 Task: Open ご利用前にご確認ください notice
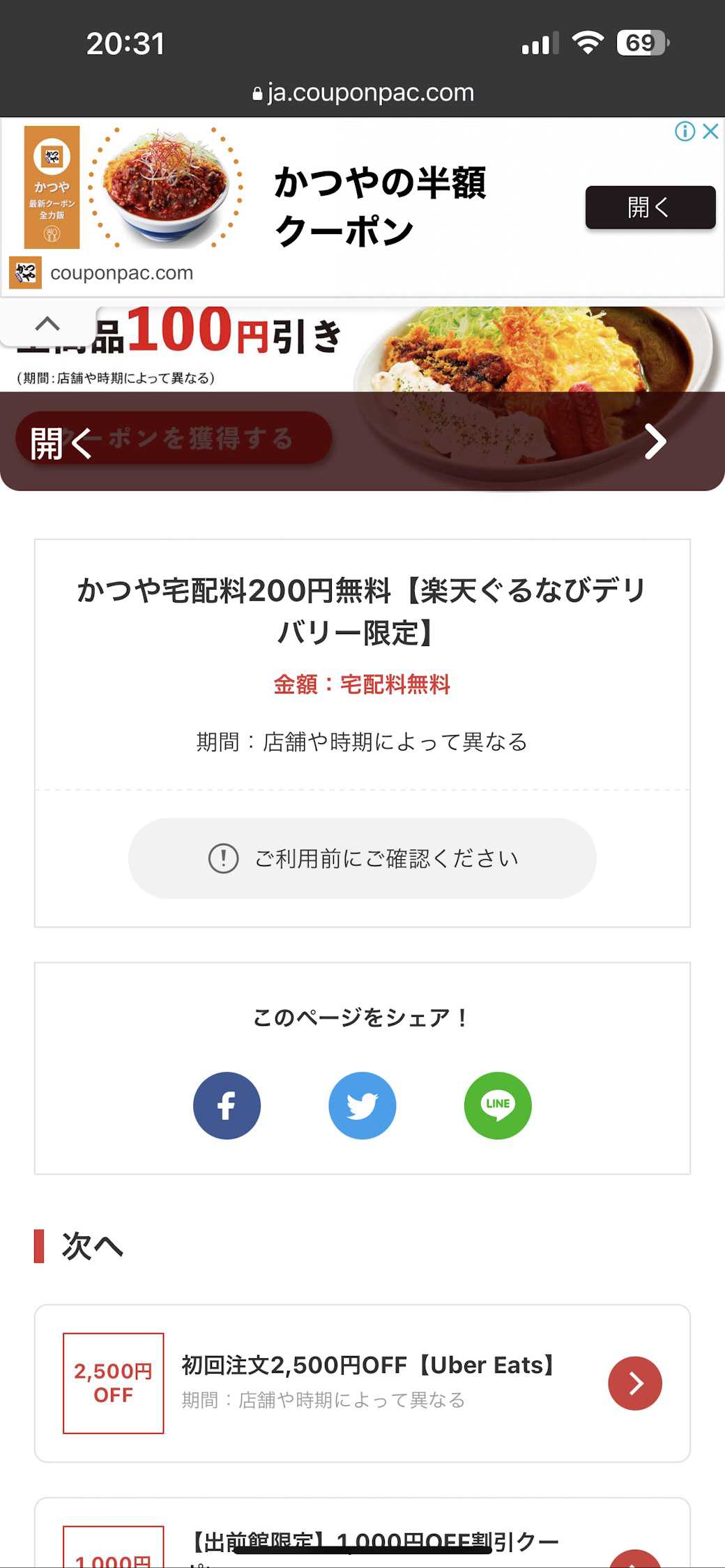click(x=362, y=858)
